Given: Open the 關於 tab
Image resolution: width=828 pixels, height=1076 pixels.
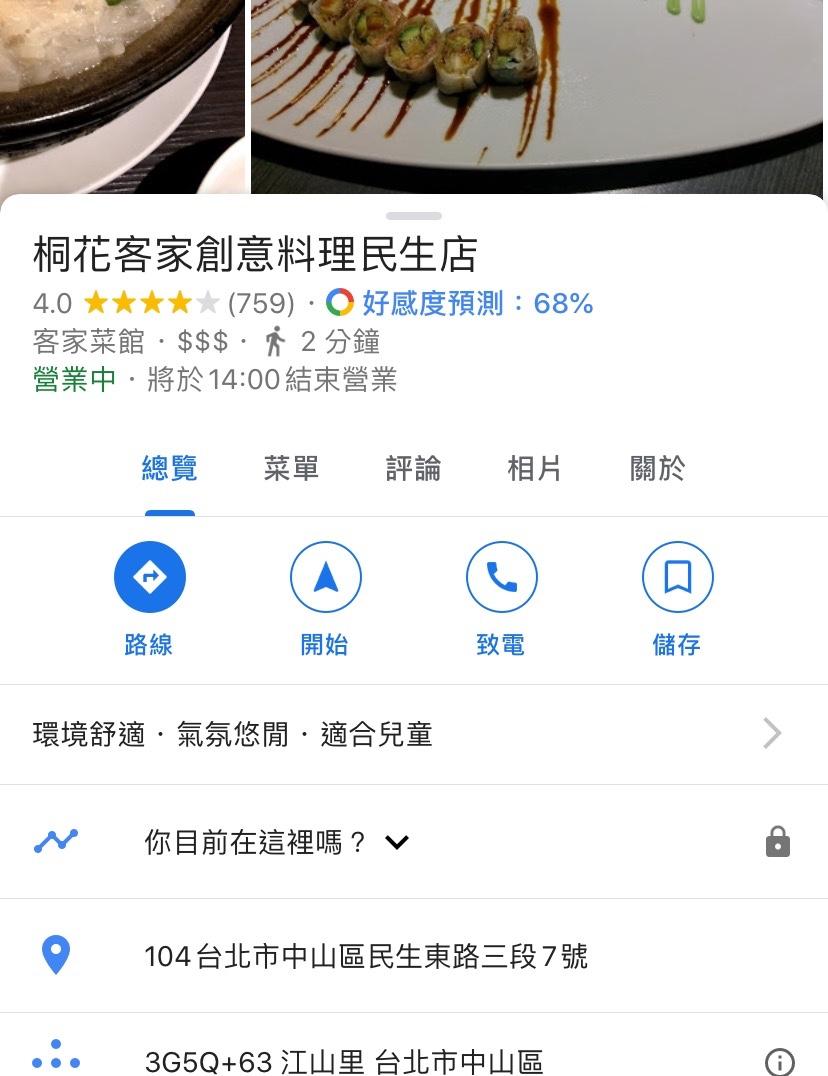Looking at the screenshot, I should (657, 469).
